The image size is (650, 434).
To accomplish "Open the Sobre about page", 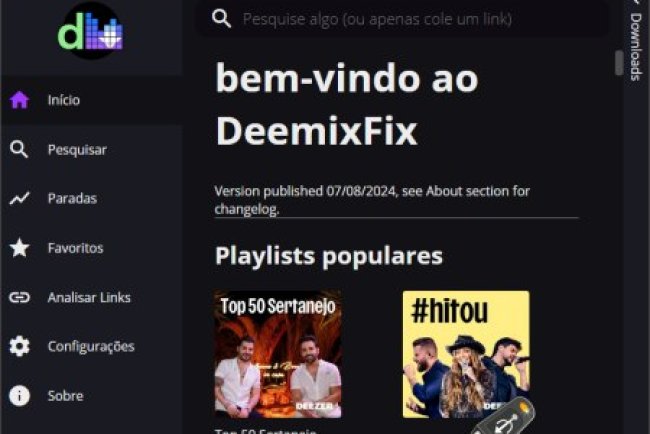I will pos(64,396).
